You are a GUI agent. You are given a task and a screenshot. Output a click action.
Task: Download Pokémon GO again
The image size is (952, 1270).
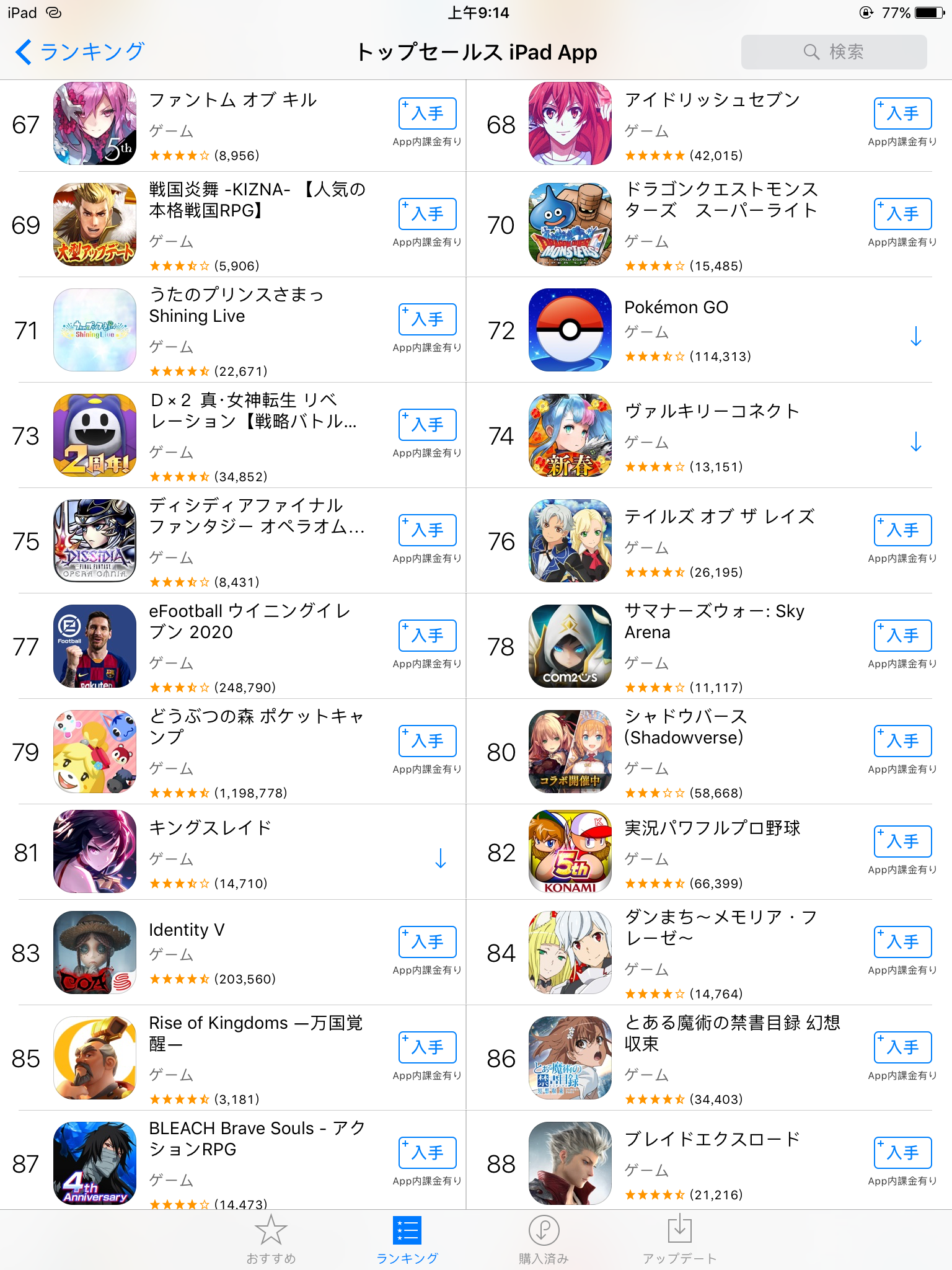[915, 336]
